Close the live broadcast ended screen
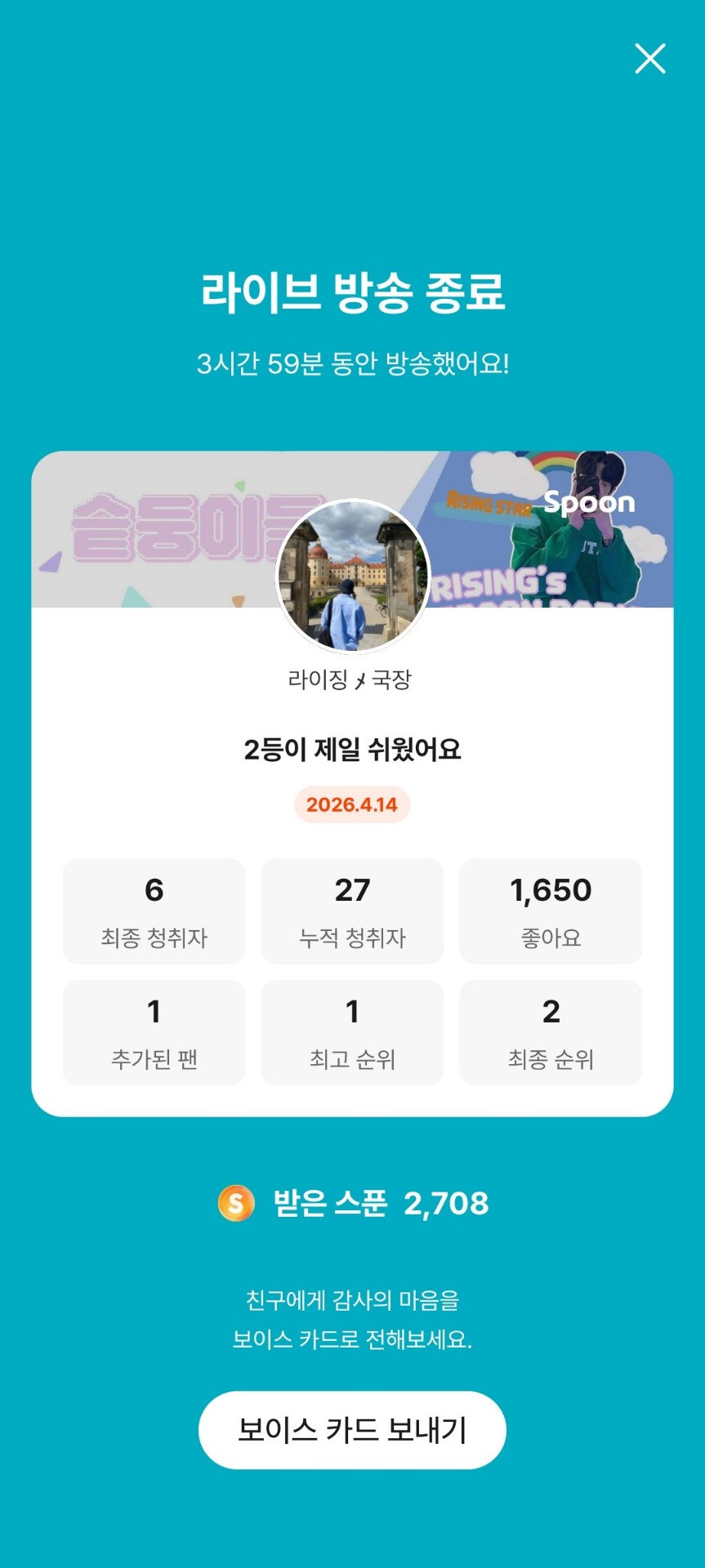This screenshot has width=705, height=1568. [x=650, y=59]
